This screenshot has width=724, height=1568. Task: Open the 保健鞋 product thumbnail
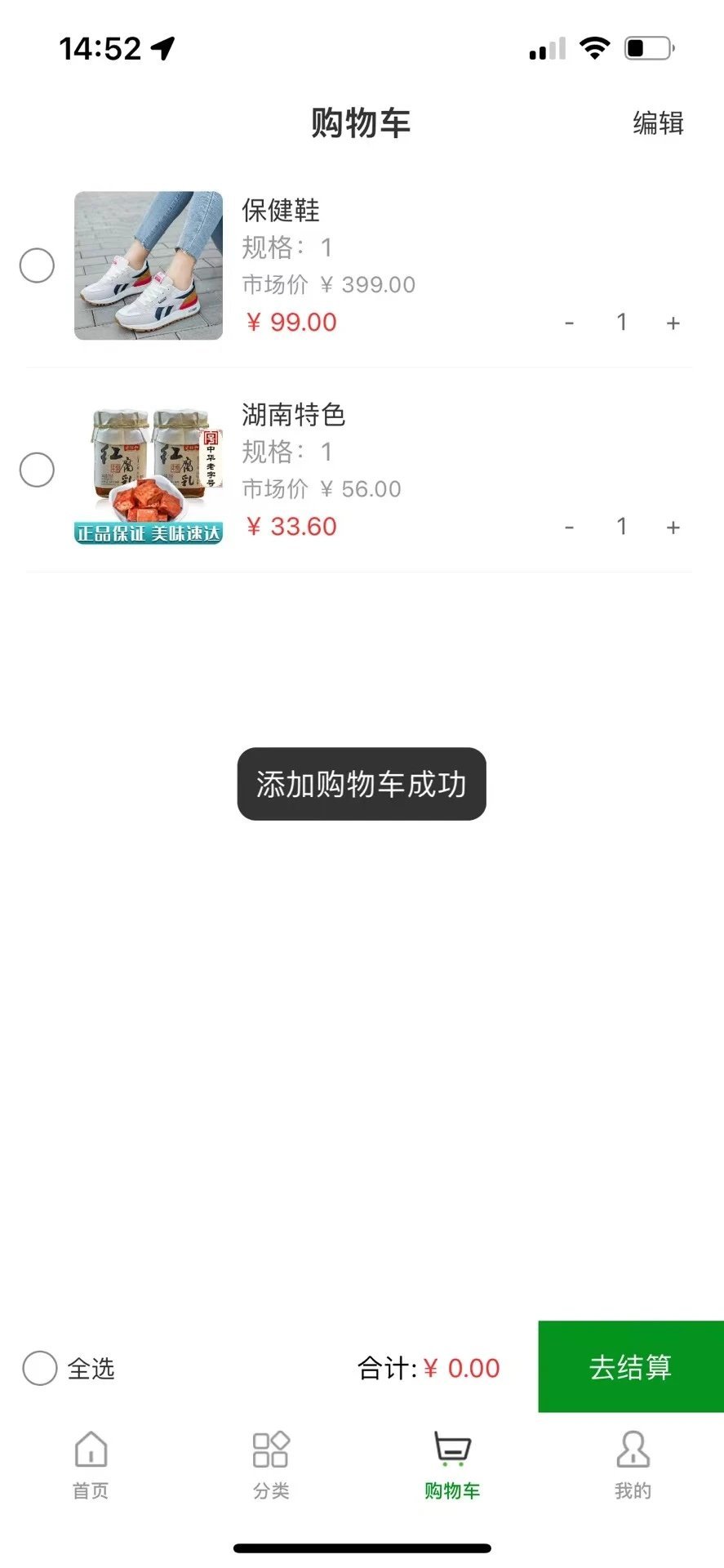148,265
